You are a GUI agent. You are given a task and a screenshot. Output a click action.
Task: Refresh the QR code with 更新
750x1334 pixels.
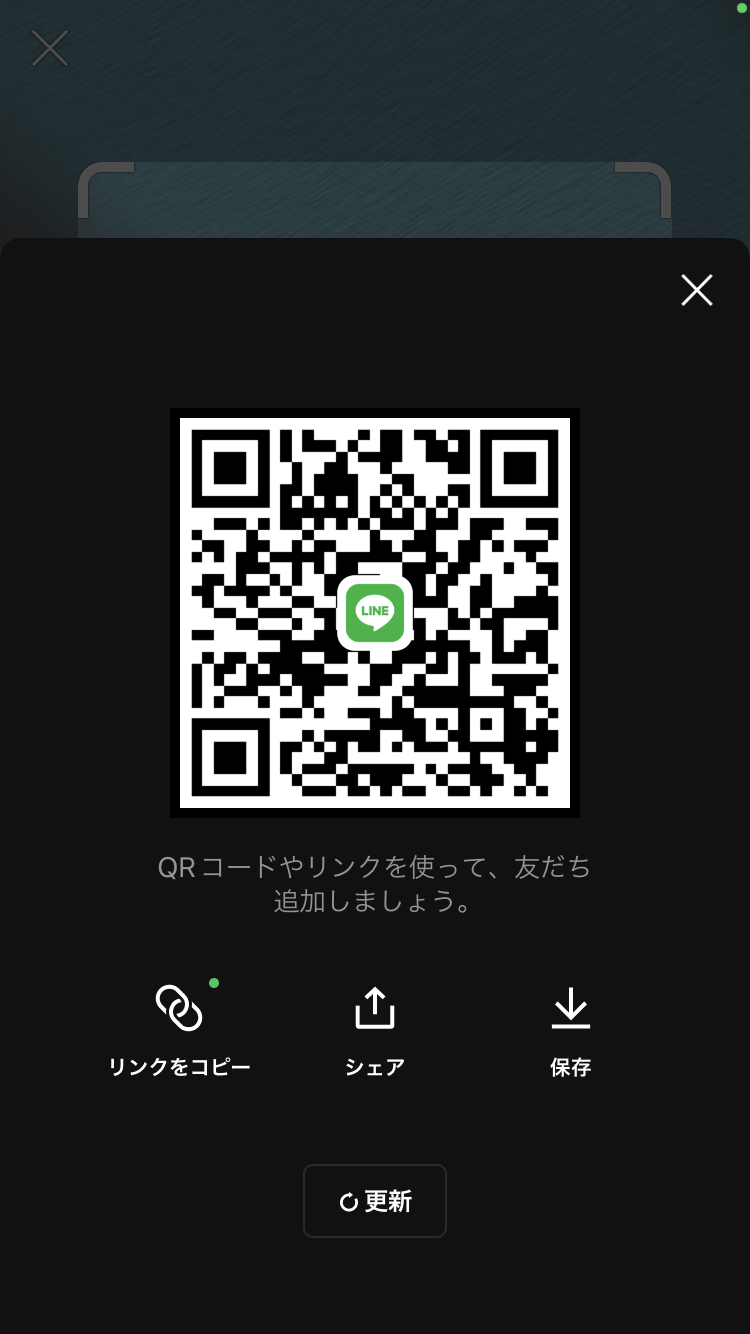pos(375,1201)
